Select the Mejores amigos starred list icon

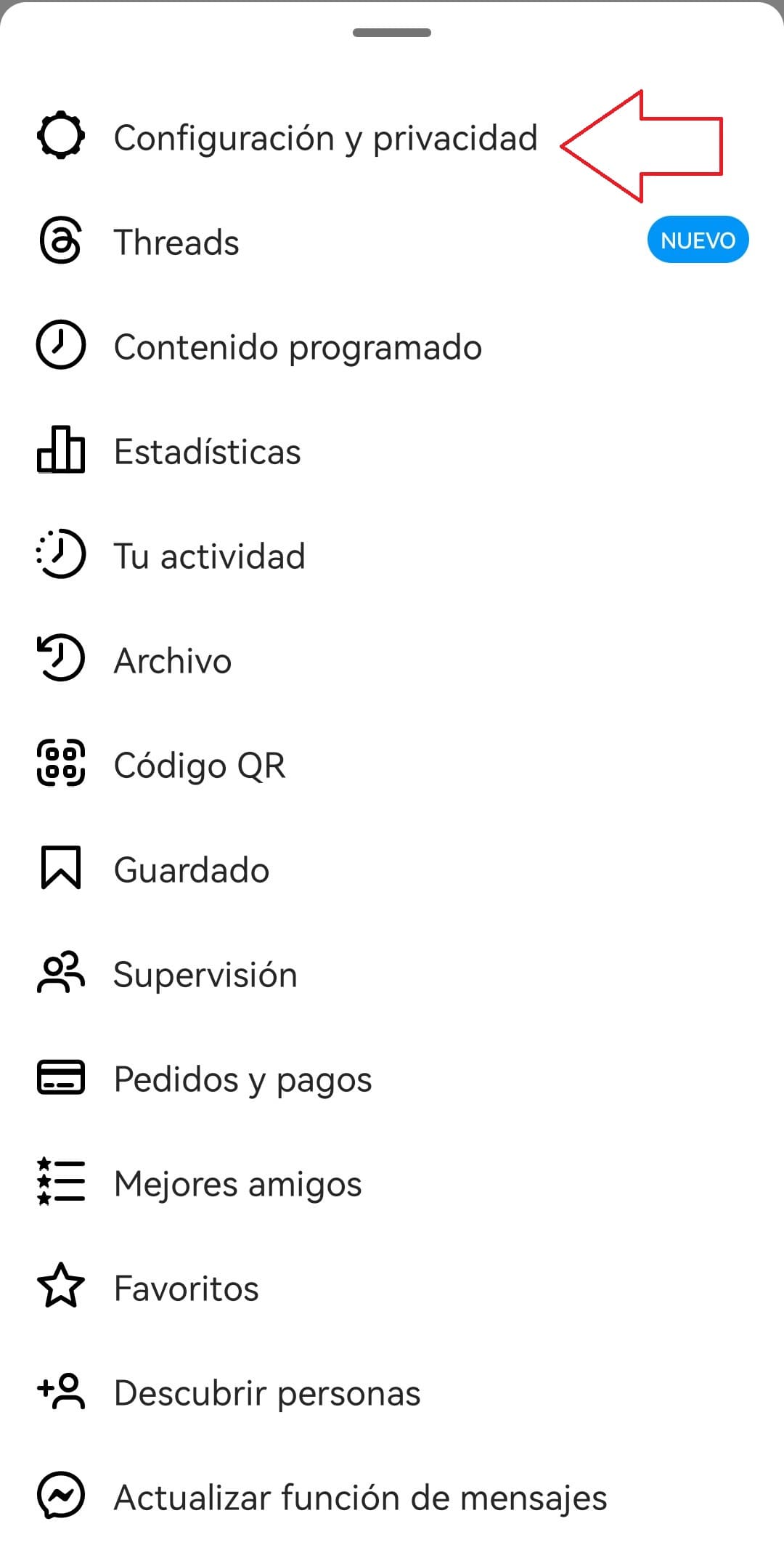(x=61, y=1183)
